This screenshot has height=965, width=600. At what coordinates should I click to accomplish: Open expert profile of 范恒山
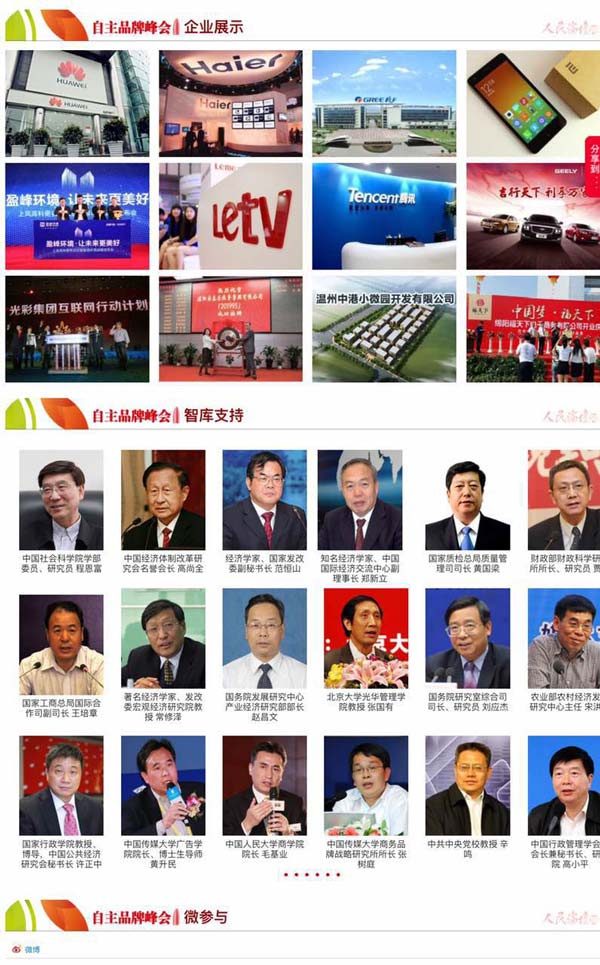click(x=264, y=500)
